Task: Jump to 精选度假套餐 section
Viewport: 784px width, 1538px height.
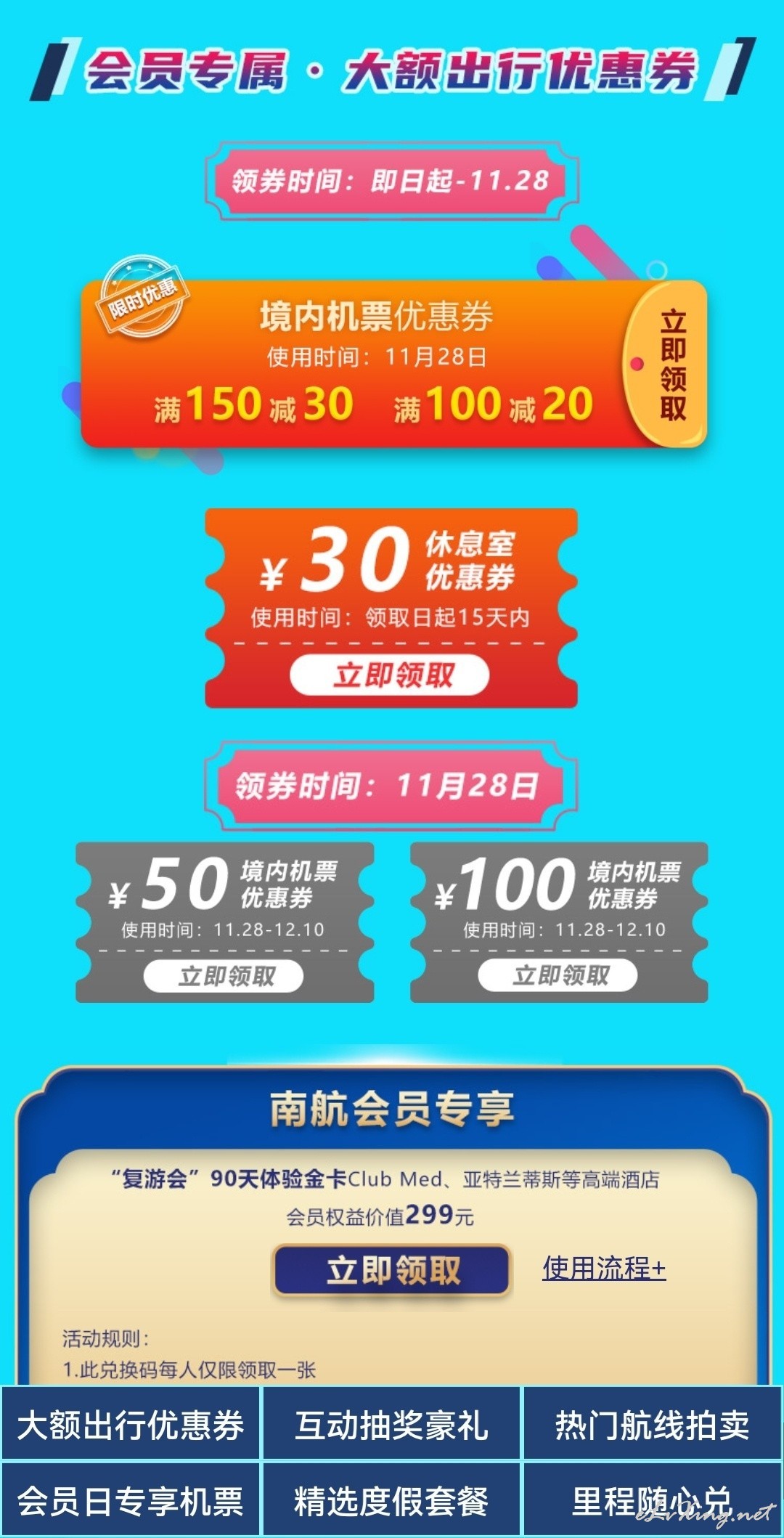Action: coord(391,1500)
